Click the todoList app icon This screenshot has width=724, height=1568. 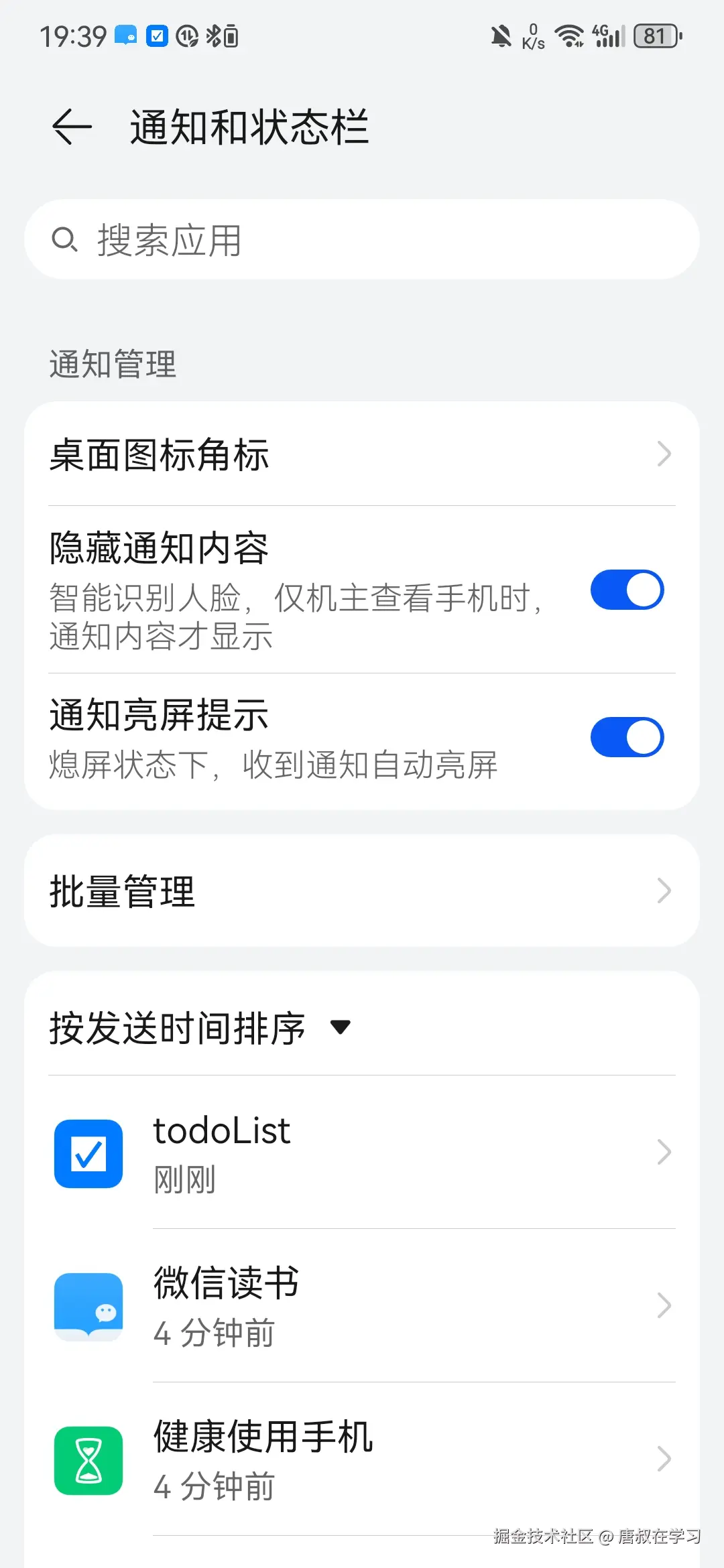(x=88, y=1153)
